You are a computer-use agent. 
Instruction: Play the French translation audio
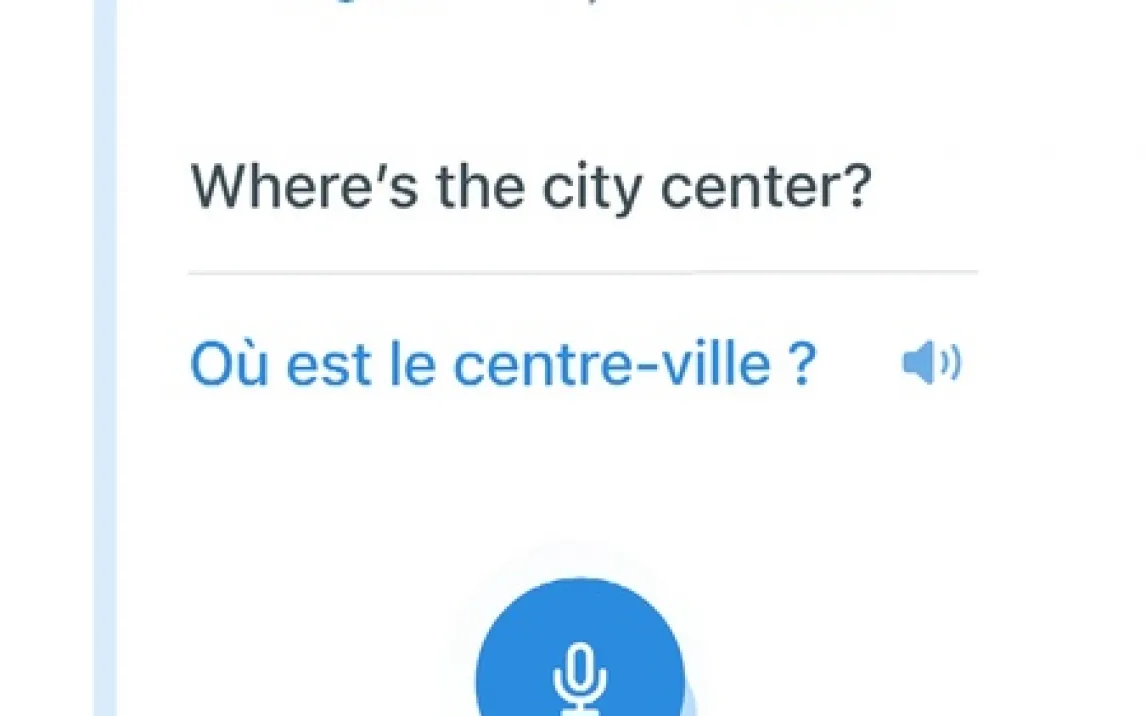pyautogui.click(x=931, y=365)
